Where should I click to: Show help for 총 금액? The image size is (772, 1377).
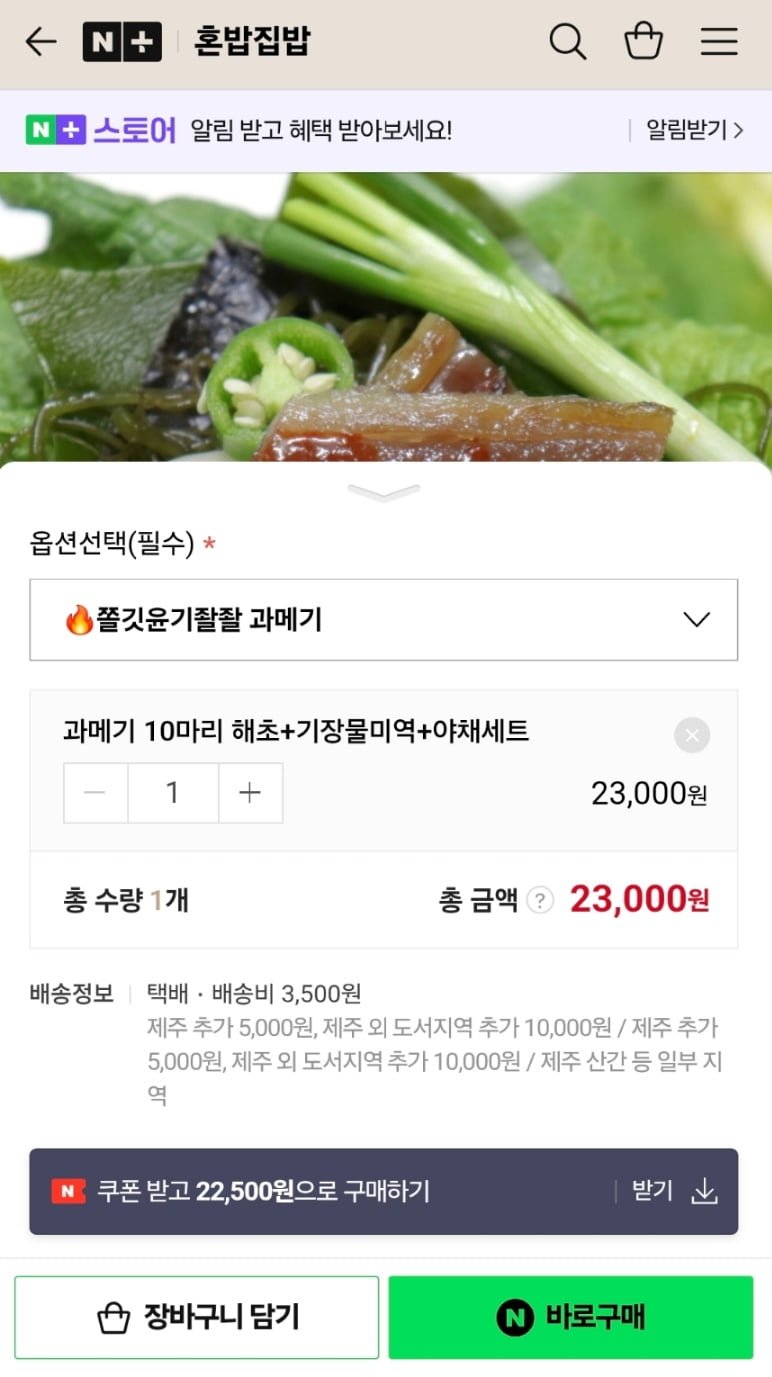[x=540, y=901]
